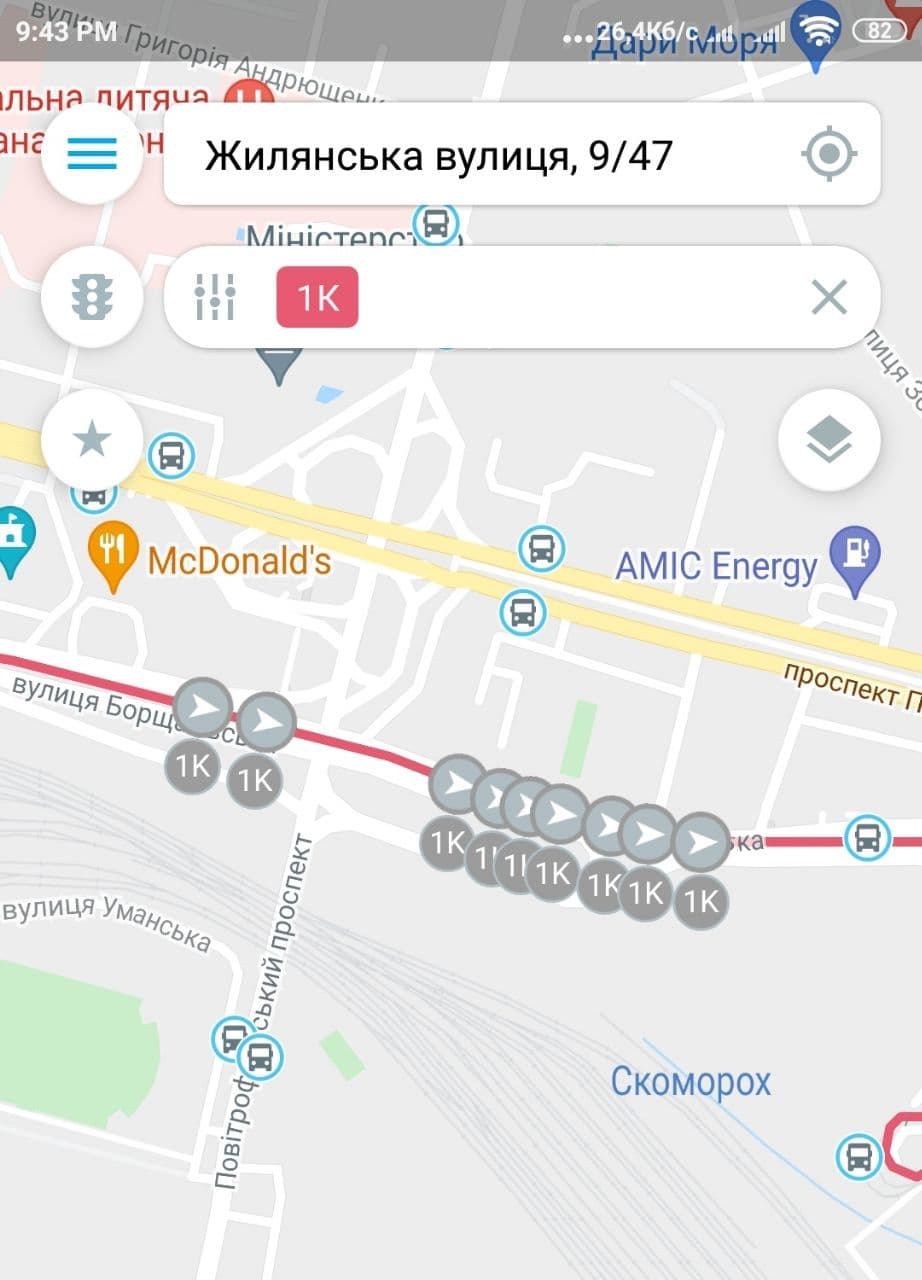
Task: Tap the bus stop near Скоморох
Action: tap(858, 1156)
